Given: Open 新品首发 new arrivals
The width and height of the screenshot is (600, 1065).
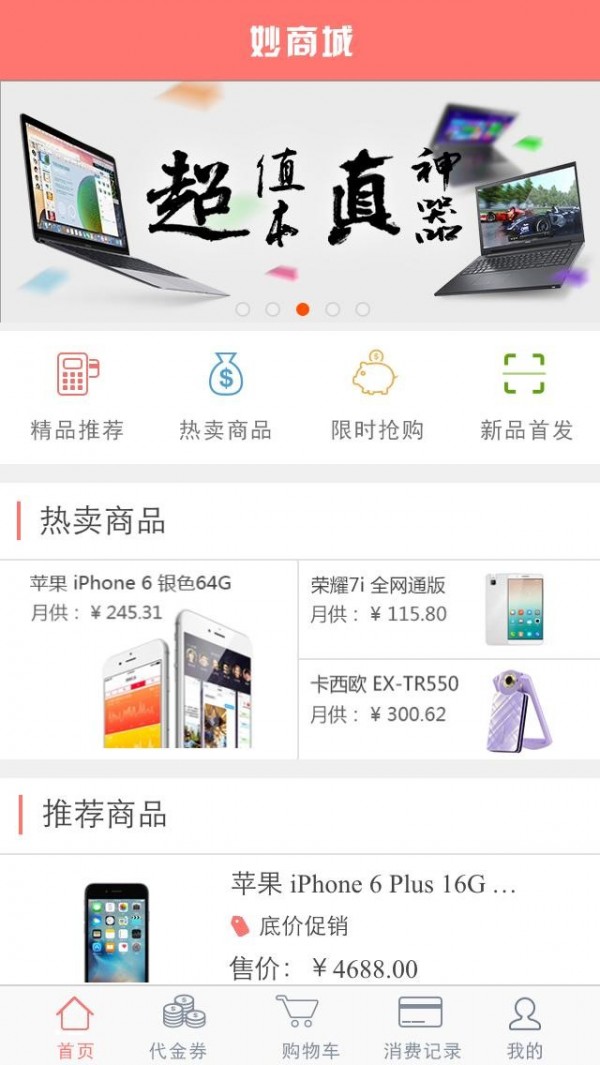Looking at the screenshot, I should [x=525, y=396].
